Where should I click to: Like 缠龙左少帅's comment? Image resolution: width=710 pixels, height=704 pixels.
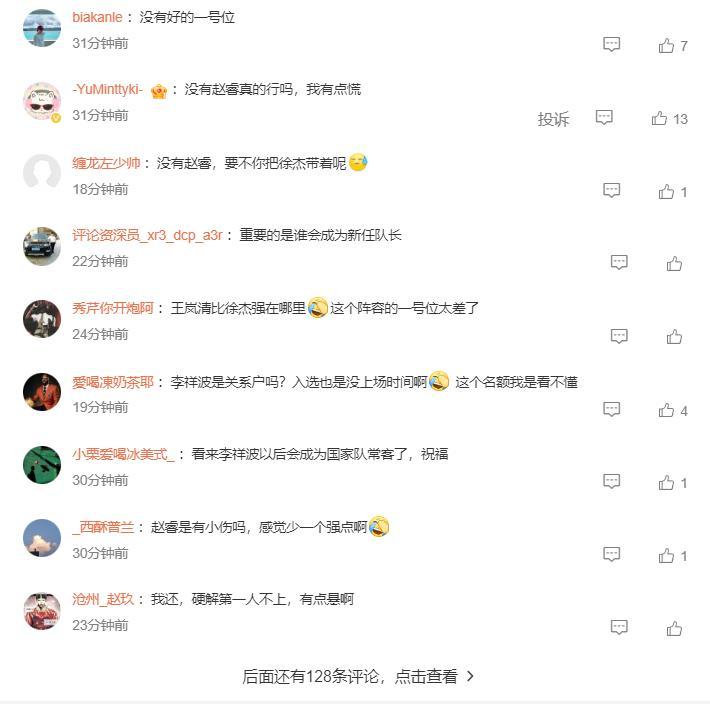[666, 191]
